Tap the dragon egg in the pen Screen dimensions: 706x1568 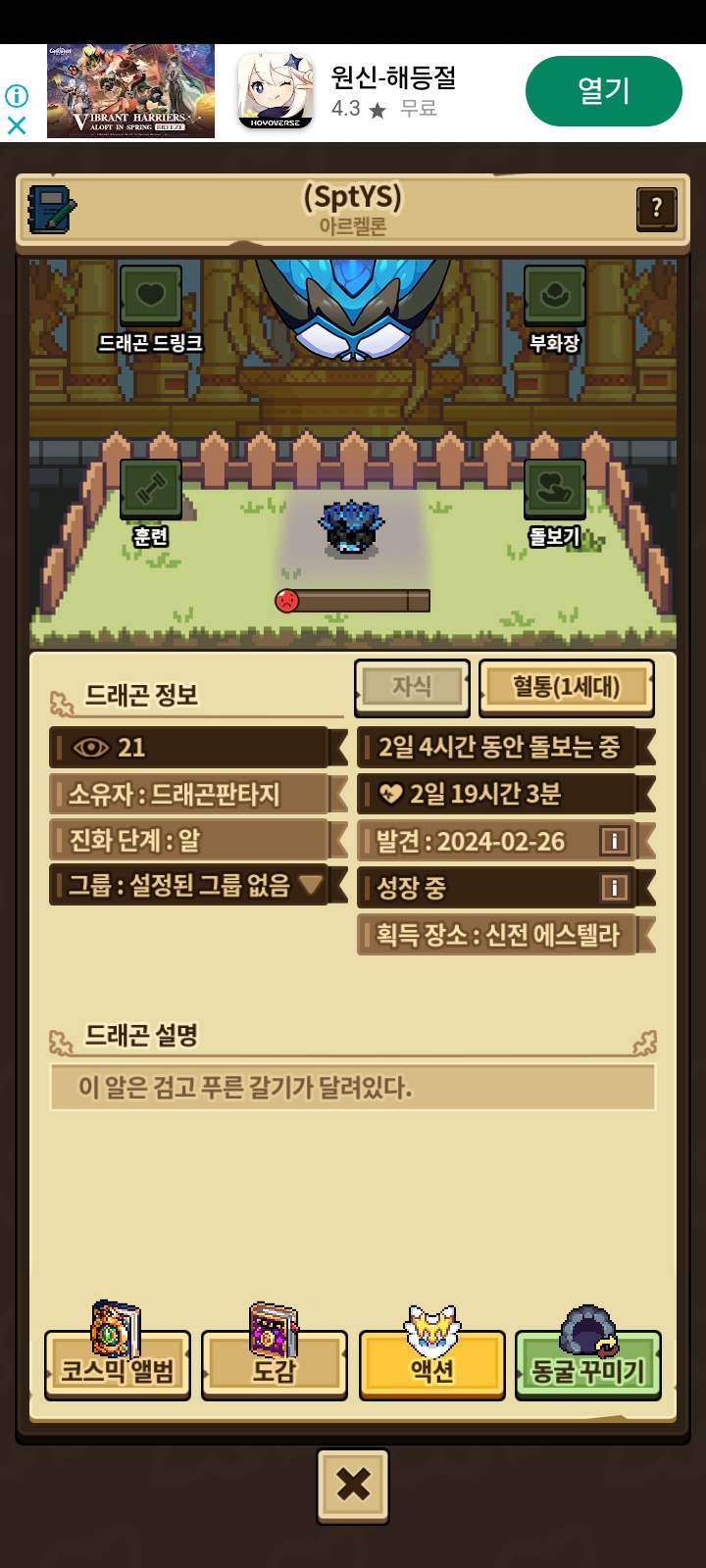pos(351,527)
